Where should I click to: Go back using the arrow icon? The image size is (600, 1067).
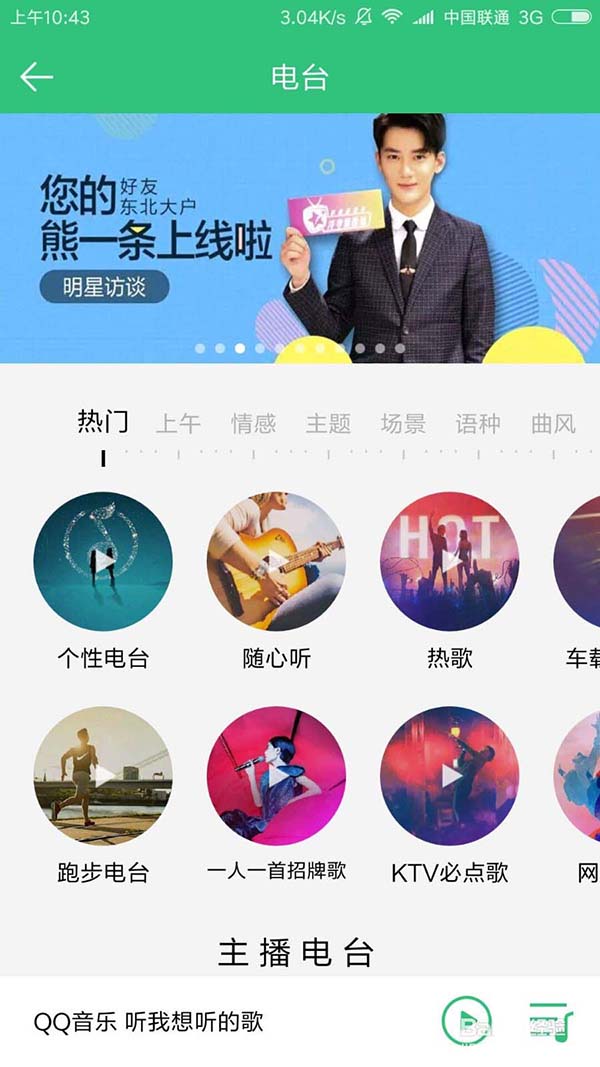pyautogui.click(x=36, y=77)
